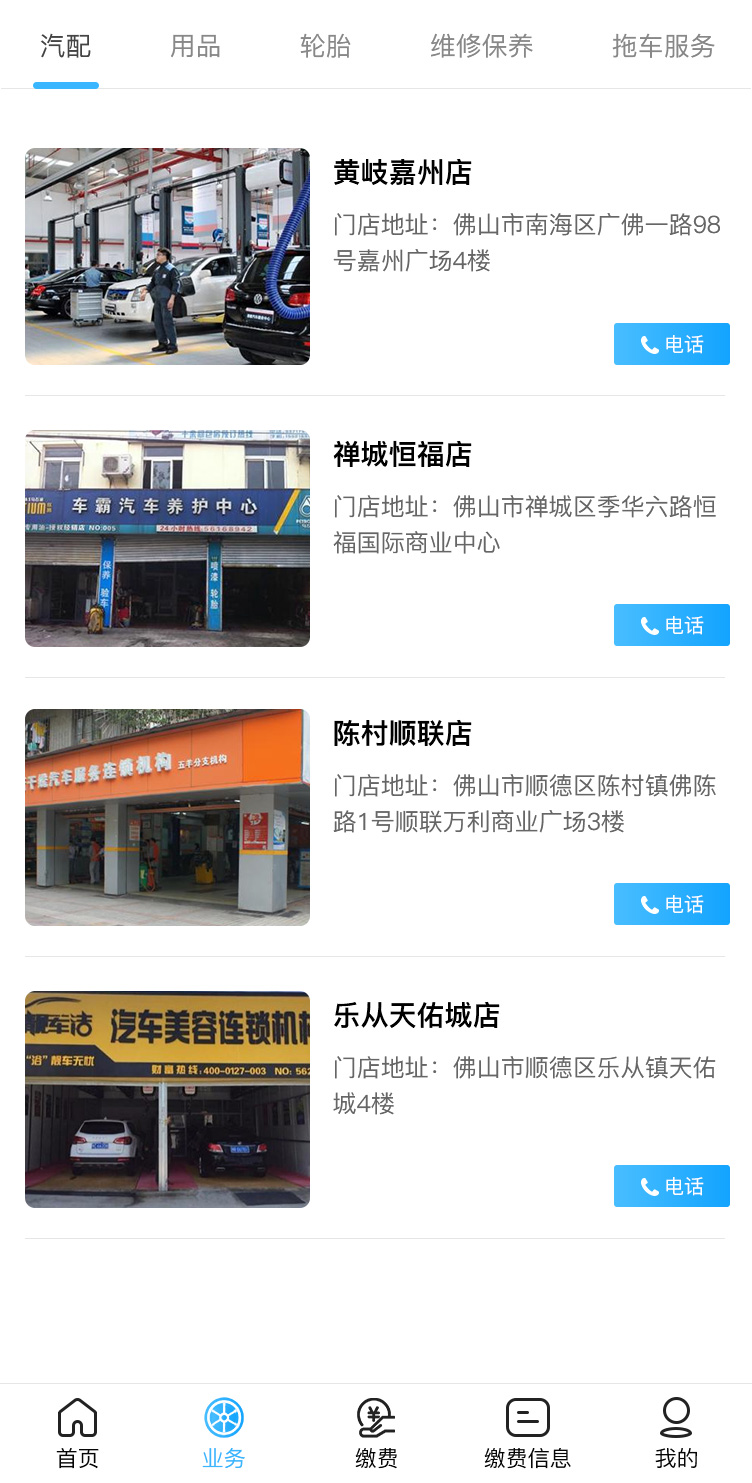Open the 陈村顺联店 store photo
Image resolution: width=752 pixels, height=1483 pixels.
(167, 817)
